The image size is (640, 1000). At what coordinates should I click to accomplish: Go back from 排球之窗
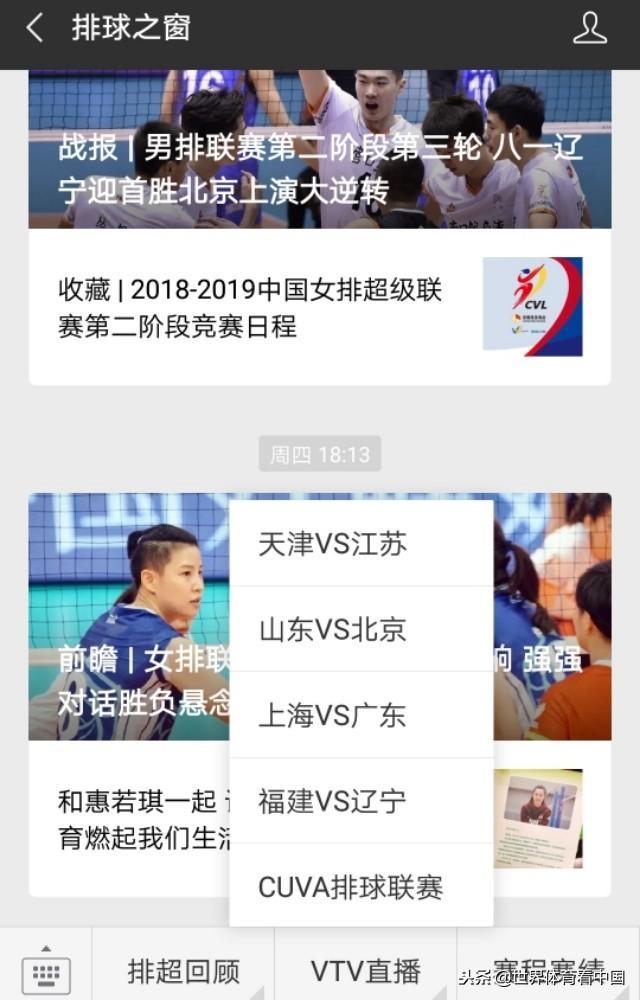[x=35, y=28]
